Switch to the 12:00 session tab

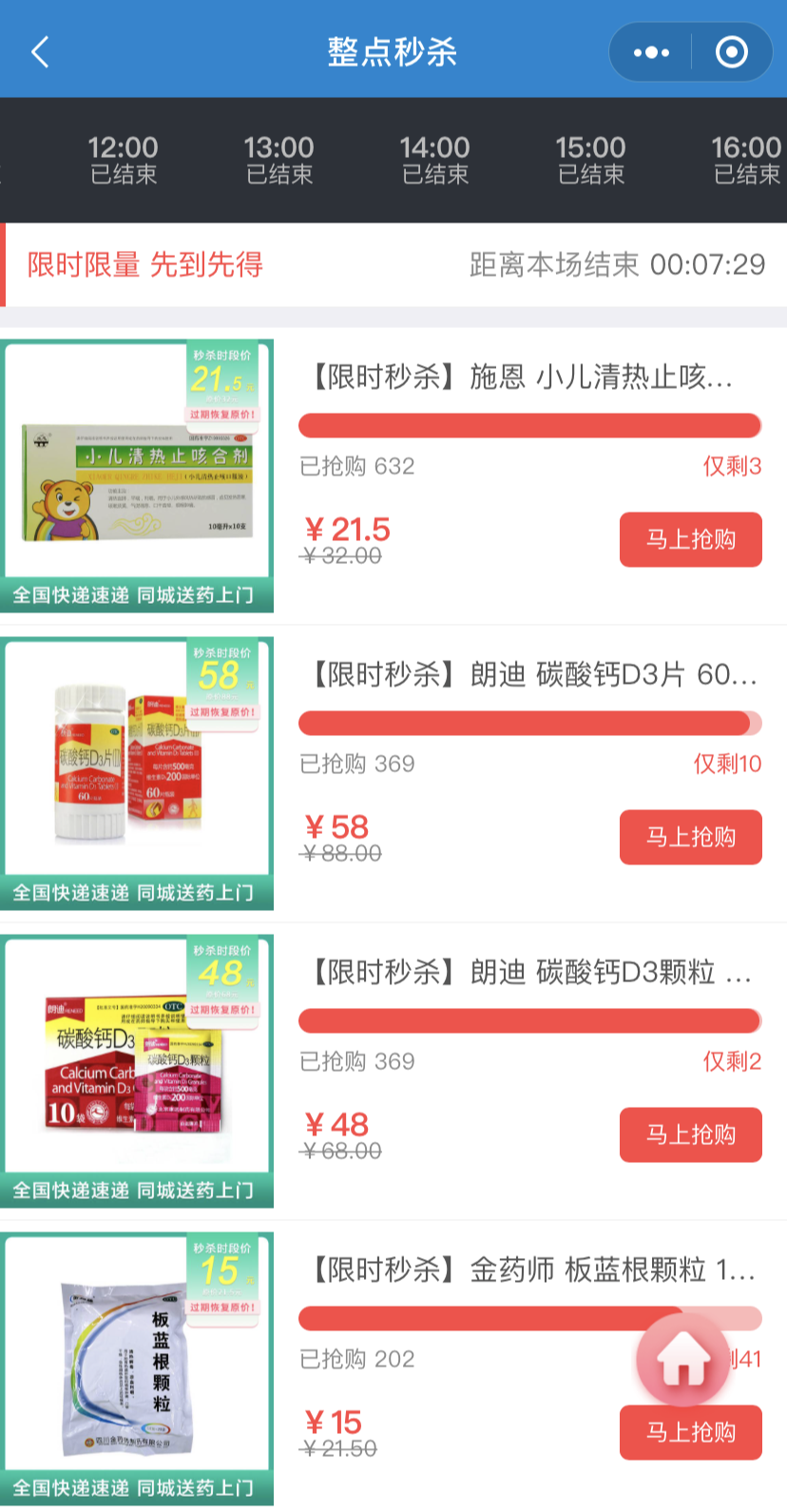(123, 160)
